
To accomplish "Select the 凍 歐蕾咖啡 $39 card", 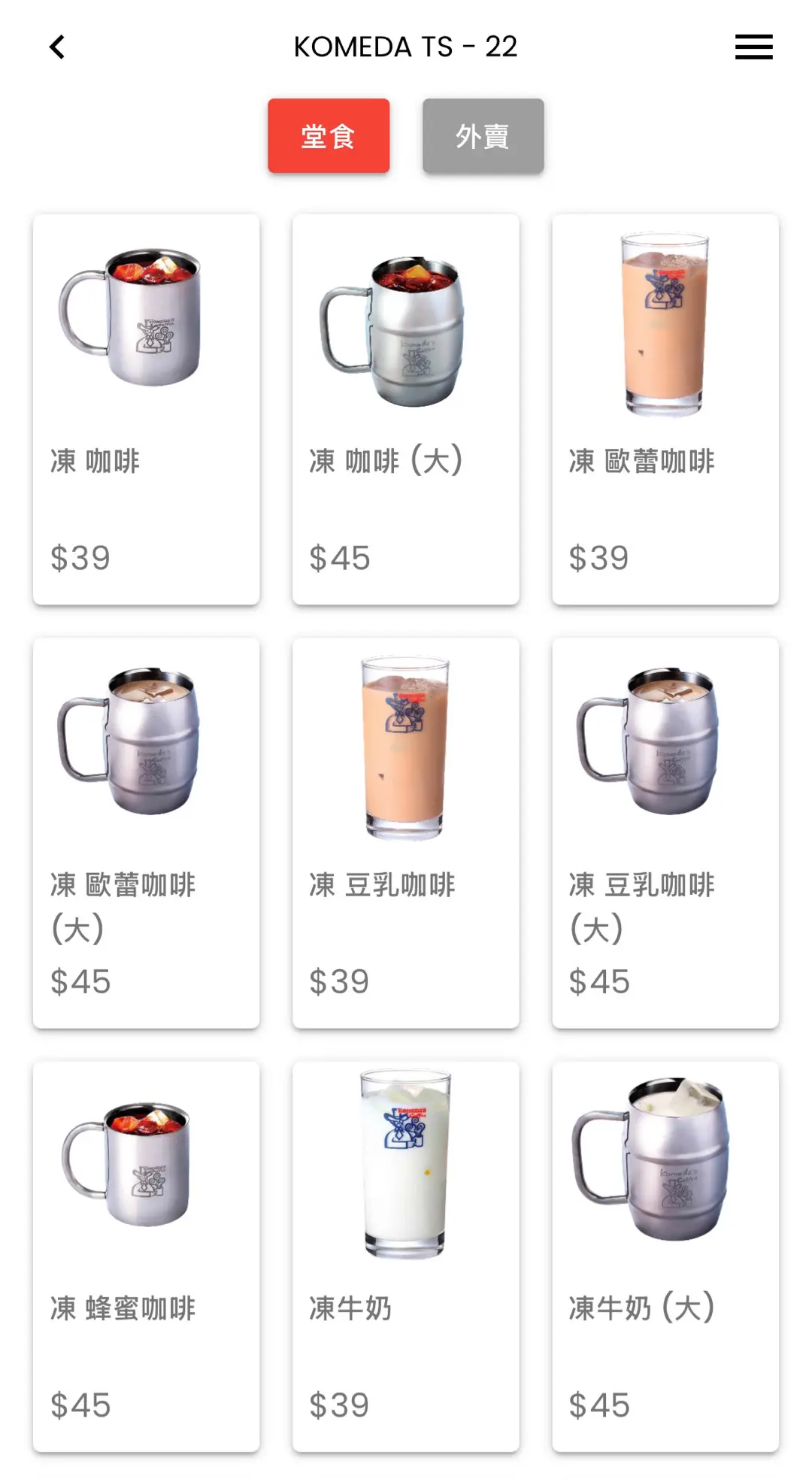I will pyautogui.click(x=665, y=409).
